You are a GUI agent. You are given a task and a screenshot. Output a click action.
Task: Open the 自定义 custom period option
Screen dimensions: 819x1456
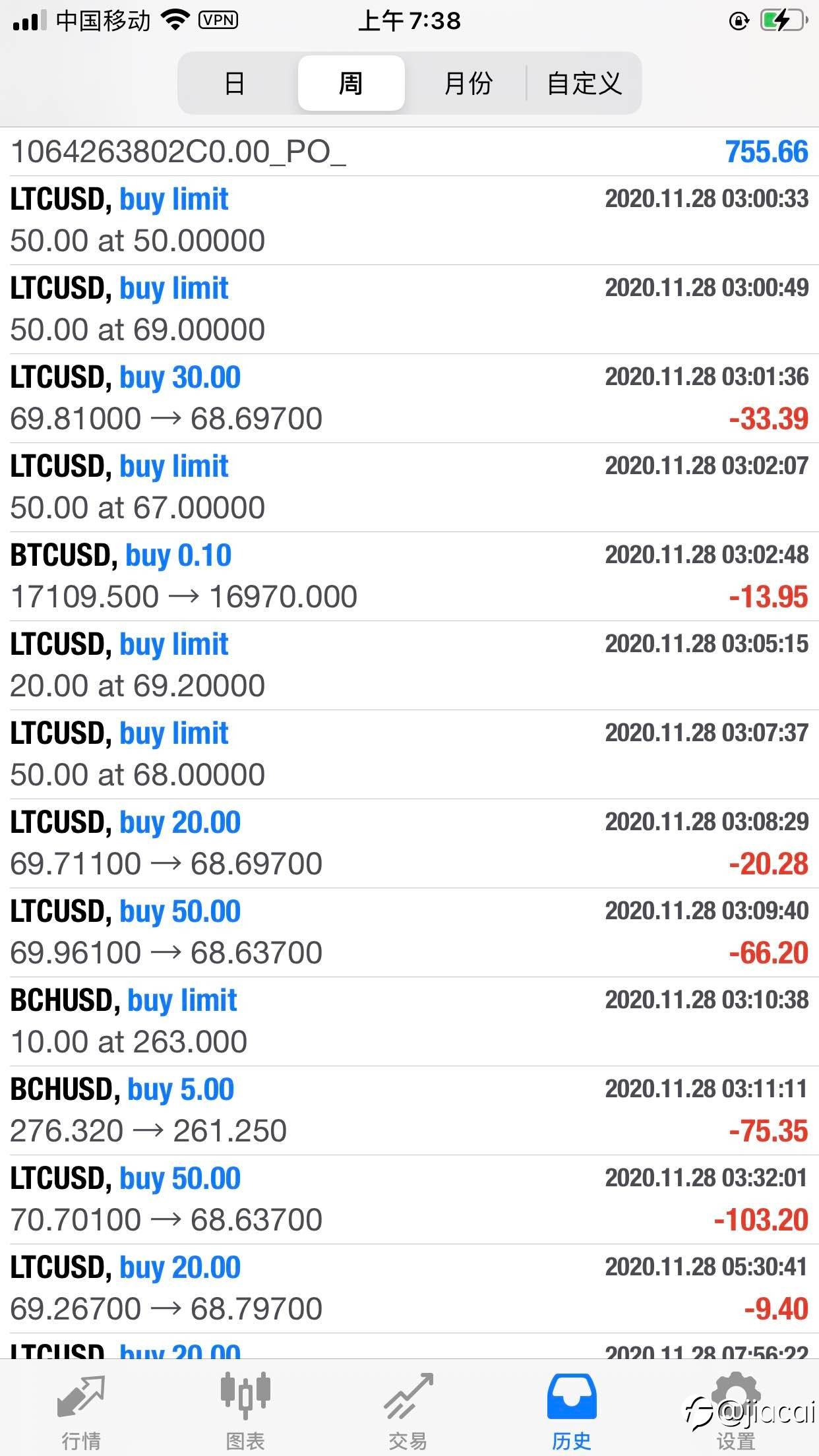(584, 83)
